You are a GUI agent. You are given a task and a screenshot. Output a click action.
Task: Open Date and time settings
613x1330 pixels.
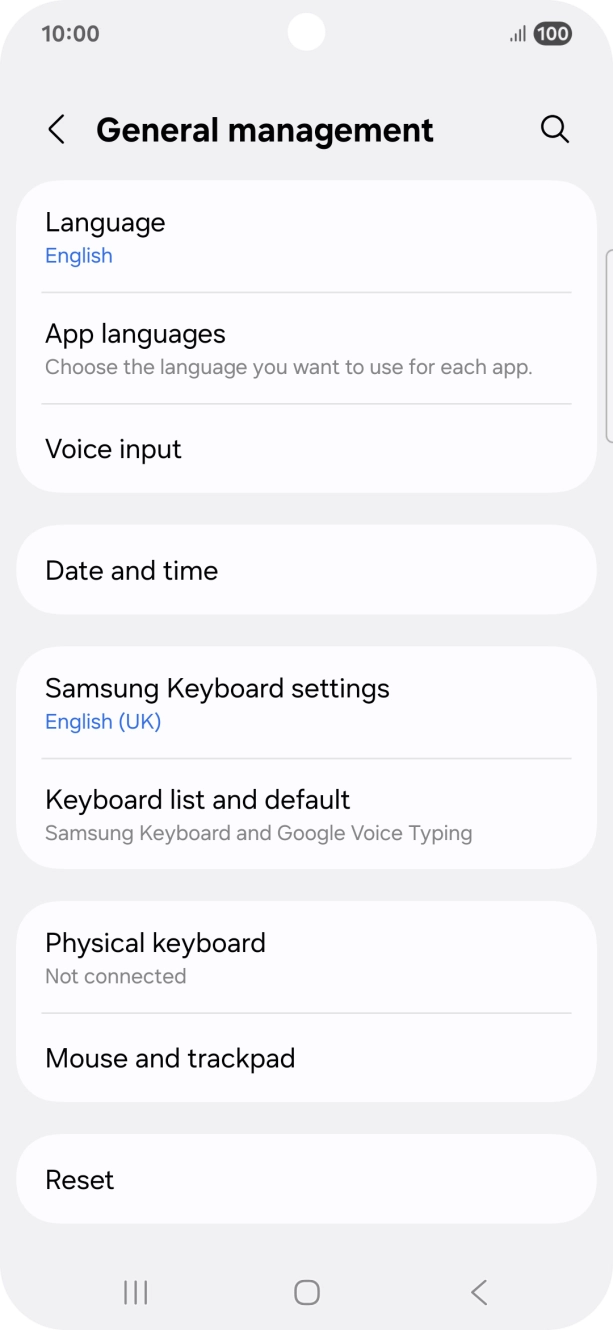click(306, 570)
